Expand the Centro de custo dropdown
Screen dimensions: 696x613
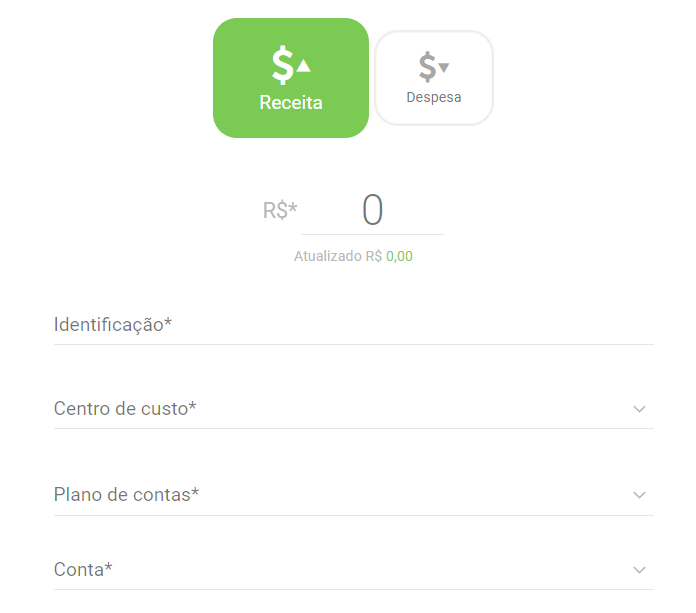(x=352, y=409)
